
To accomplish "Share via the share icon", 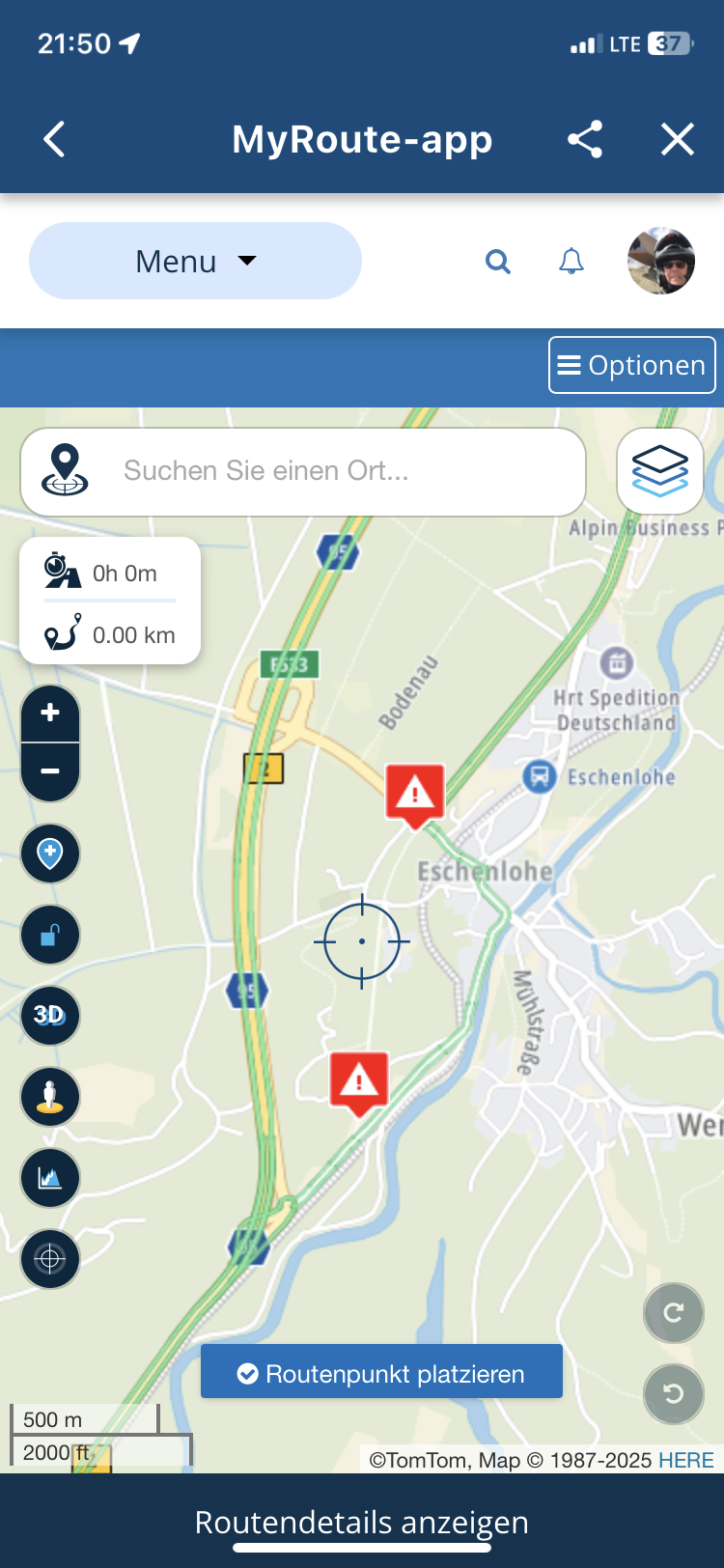I will (x=585, y=139).
